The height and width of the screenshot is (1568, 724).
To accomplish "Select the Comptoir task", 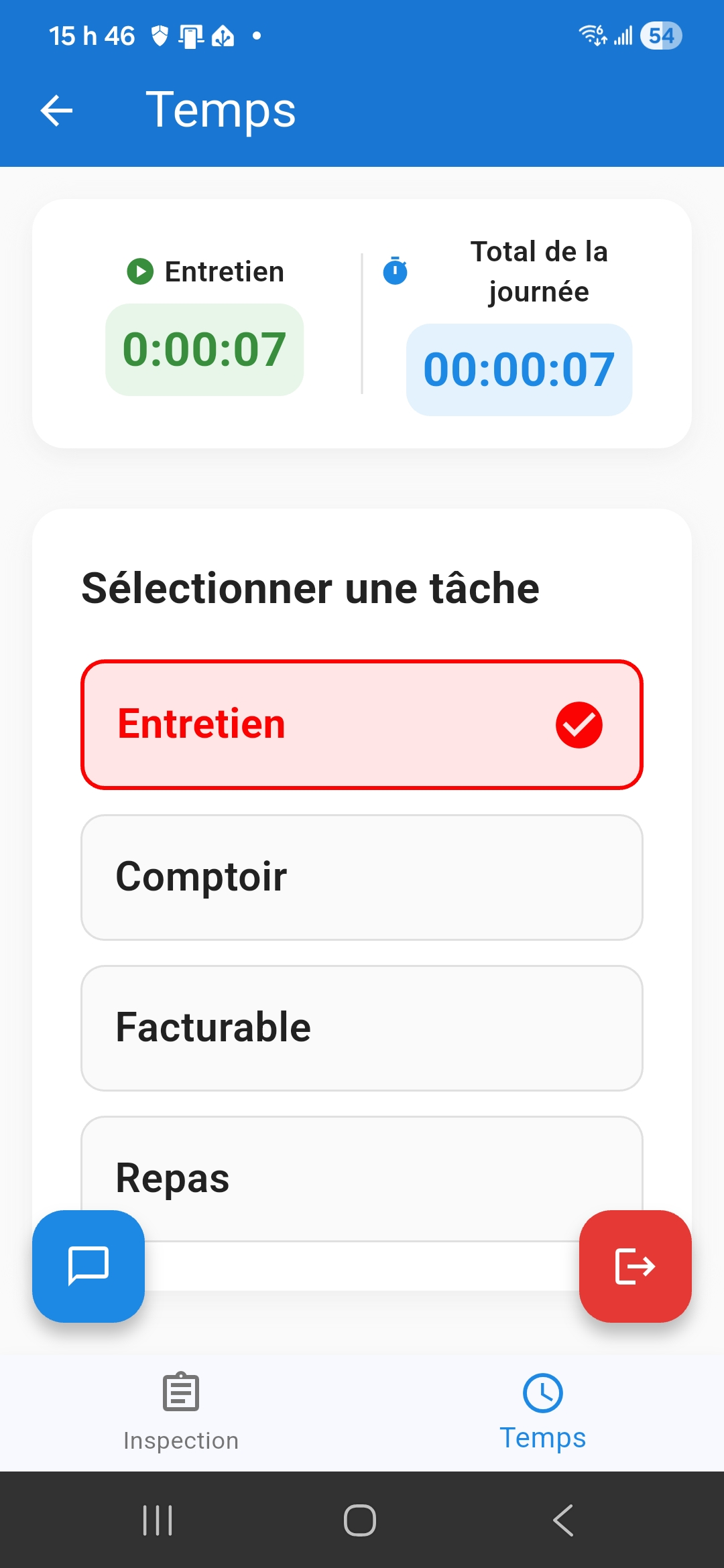I will coord(362,876).
